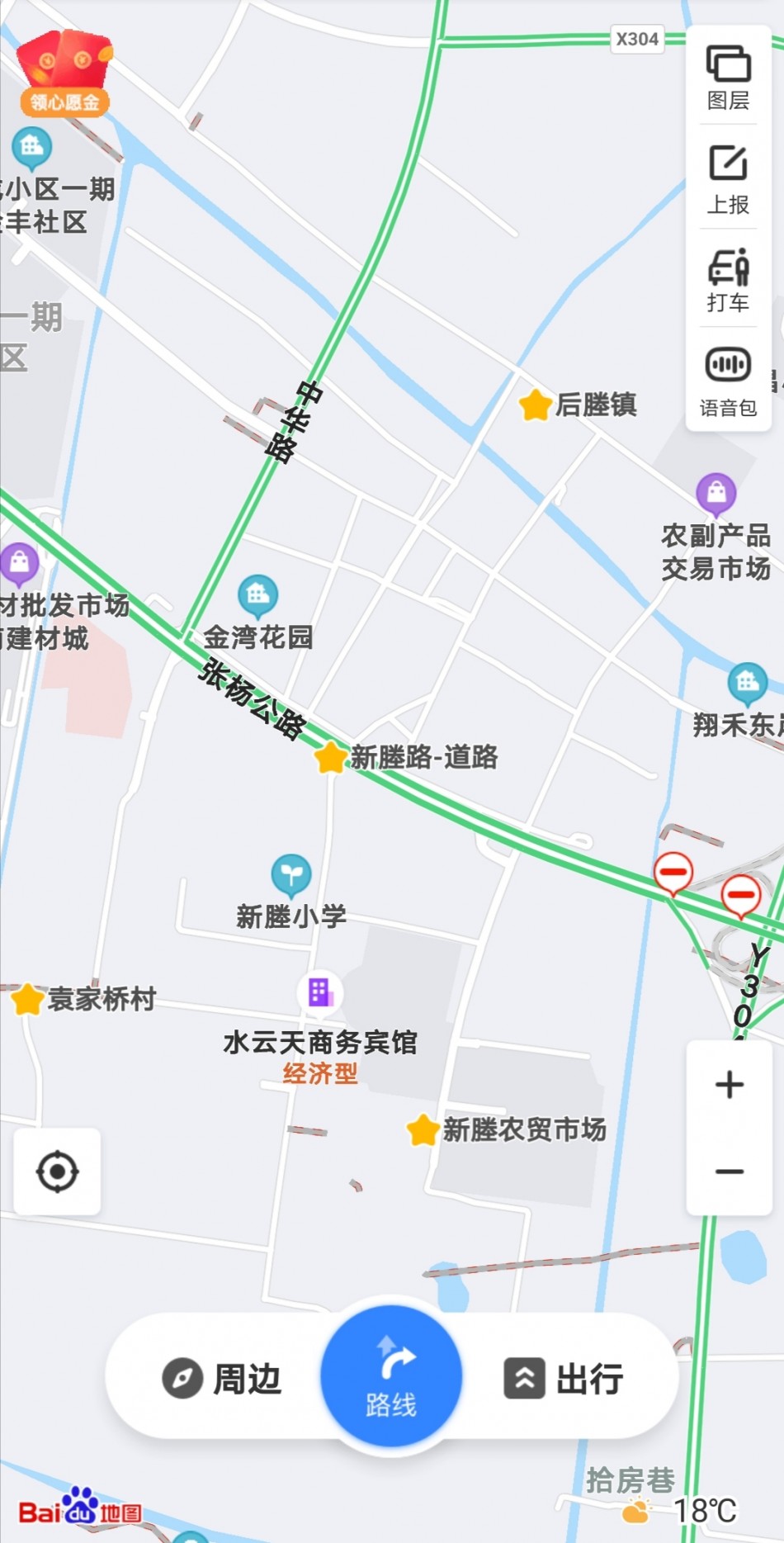Open the 语音包 voice pack settings
Image resolution: width=784 pixels, height=1543 pixels.
tap(728, 382)
